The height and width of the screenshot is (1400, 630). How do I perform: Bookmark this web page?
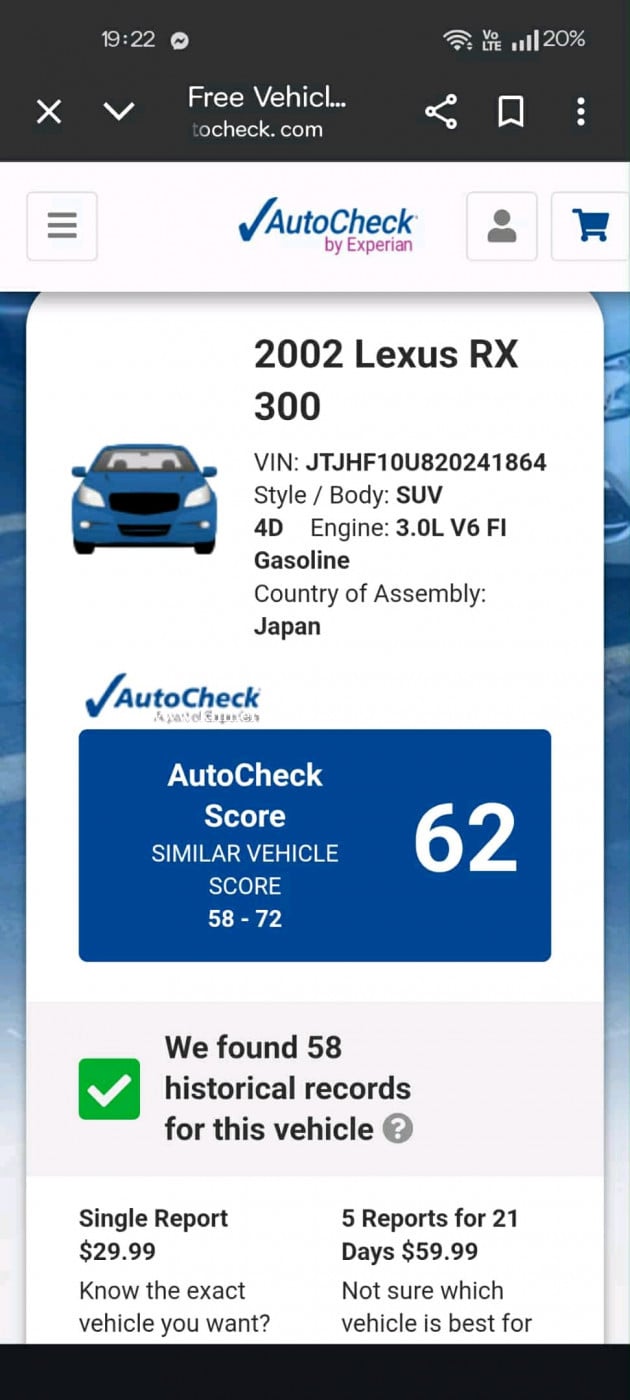click(x=511, y=112)
